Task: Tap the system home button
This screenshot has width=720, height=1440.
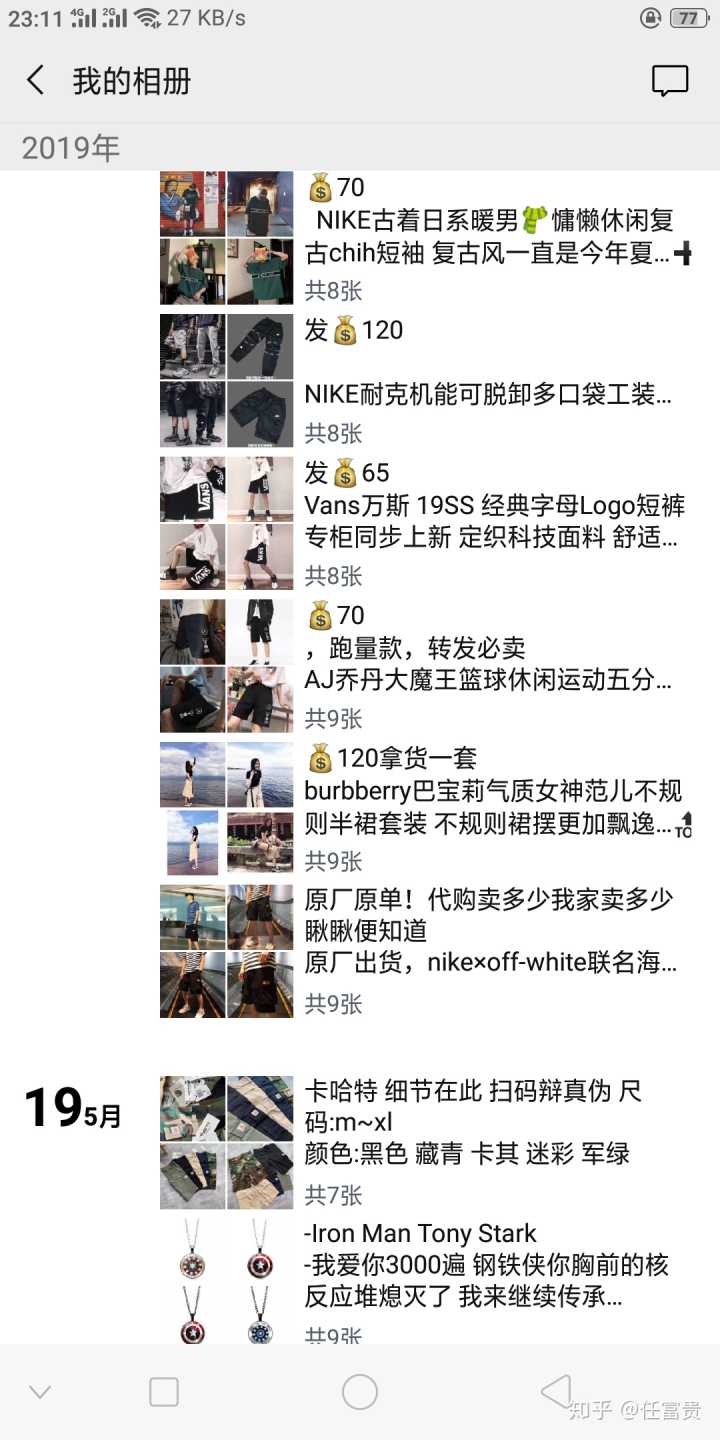Action: tap(360, 1392)
